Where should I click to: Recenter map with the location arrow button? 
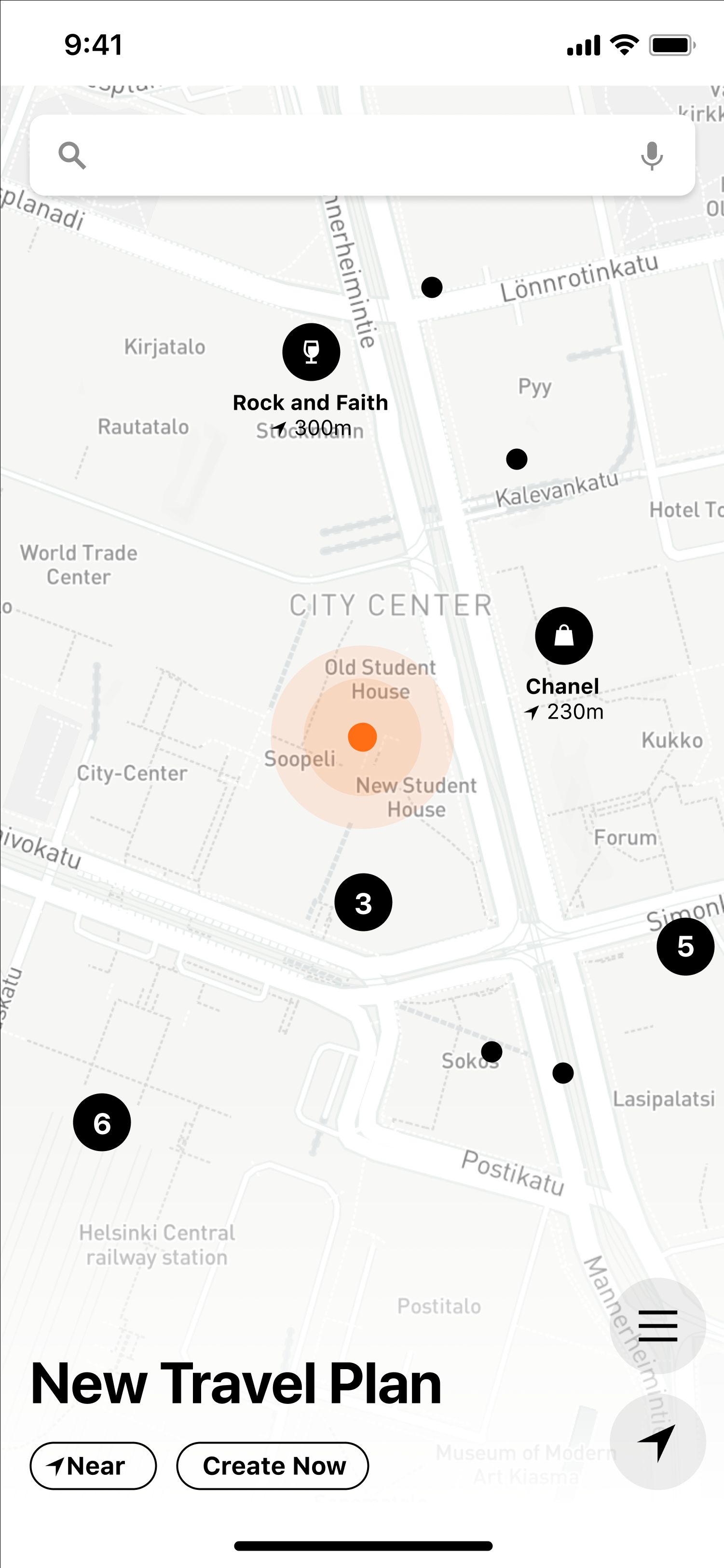658,1443
